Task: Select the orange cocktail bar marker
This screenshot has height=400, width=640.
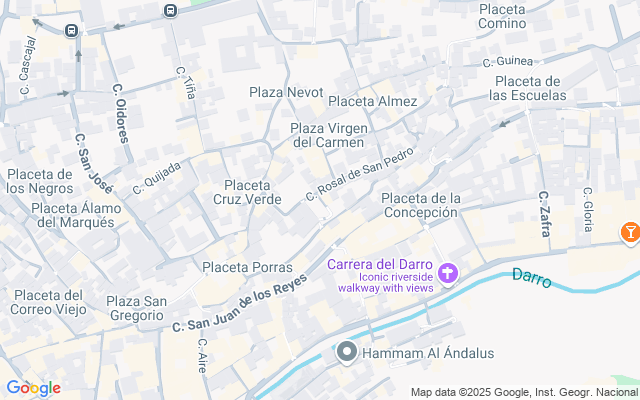Action: coord(630,233)
